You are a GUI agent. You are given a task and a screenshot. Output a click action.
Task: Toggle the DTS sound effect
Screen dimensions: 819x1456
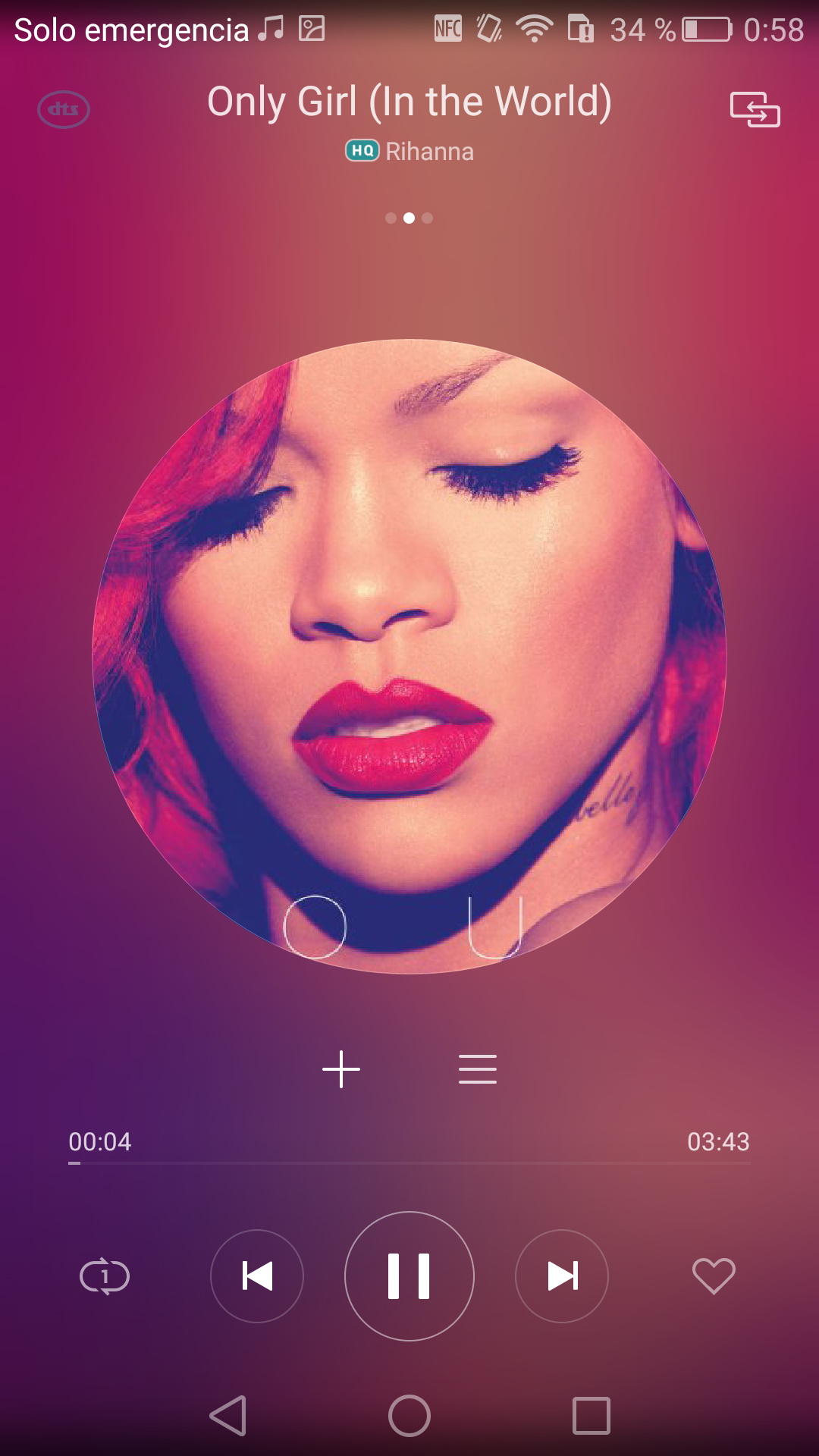64,109
